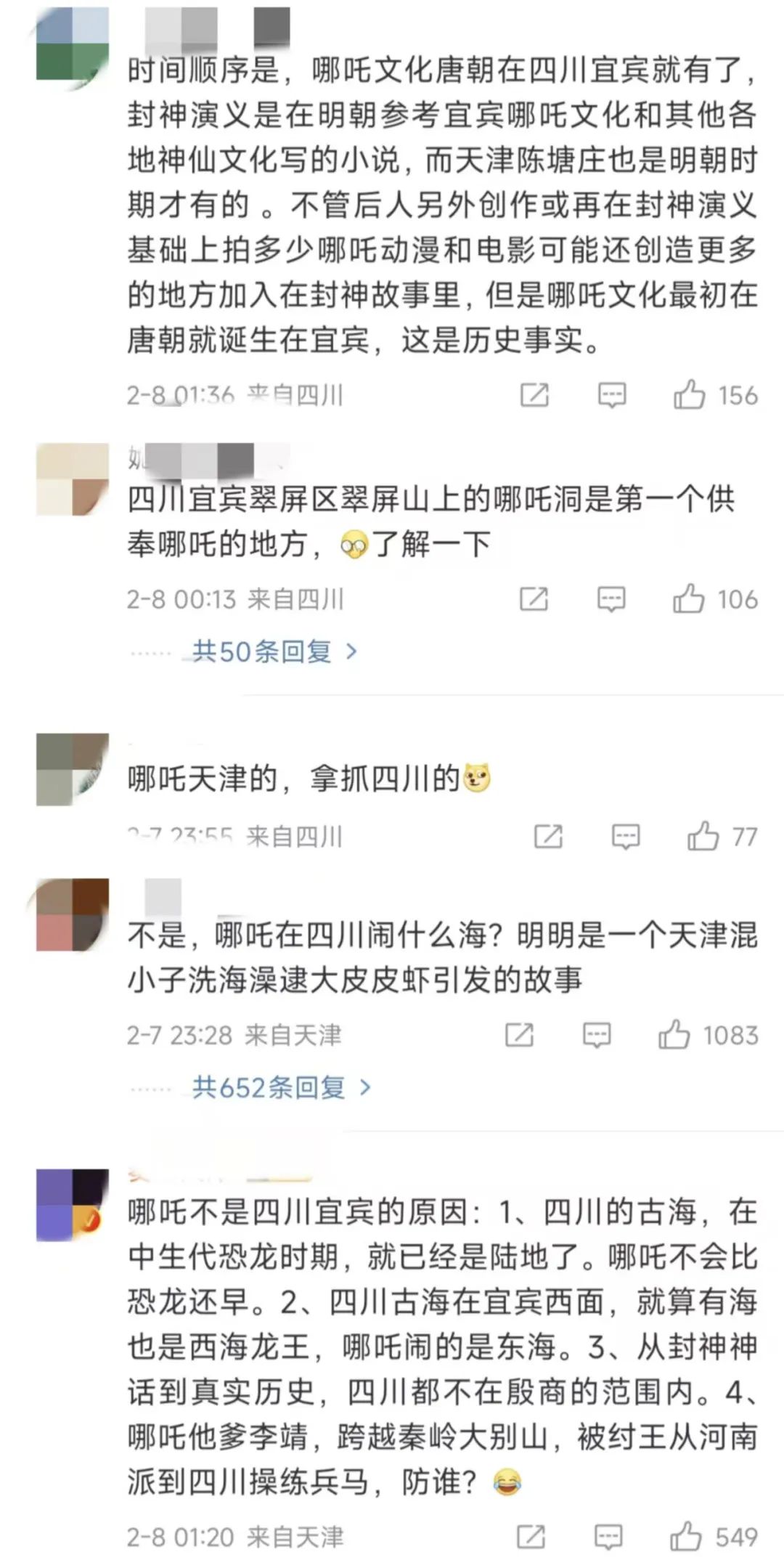Open avatar of the 2-8 01:20 commenter
The image size is (784, 1568).
[73, 1206]
